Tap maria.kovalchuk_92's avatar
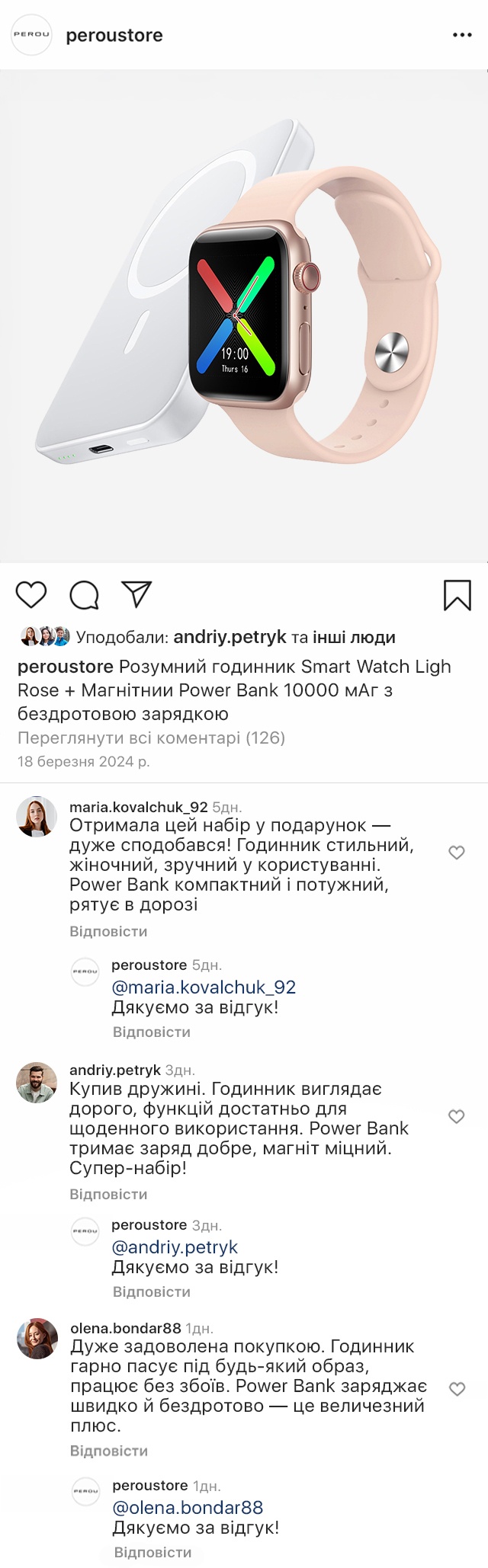The height and width of the screenshot is (1568, 488). 37,817
